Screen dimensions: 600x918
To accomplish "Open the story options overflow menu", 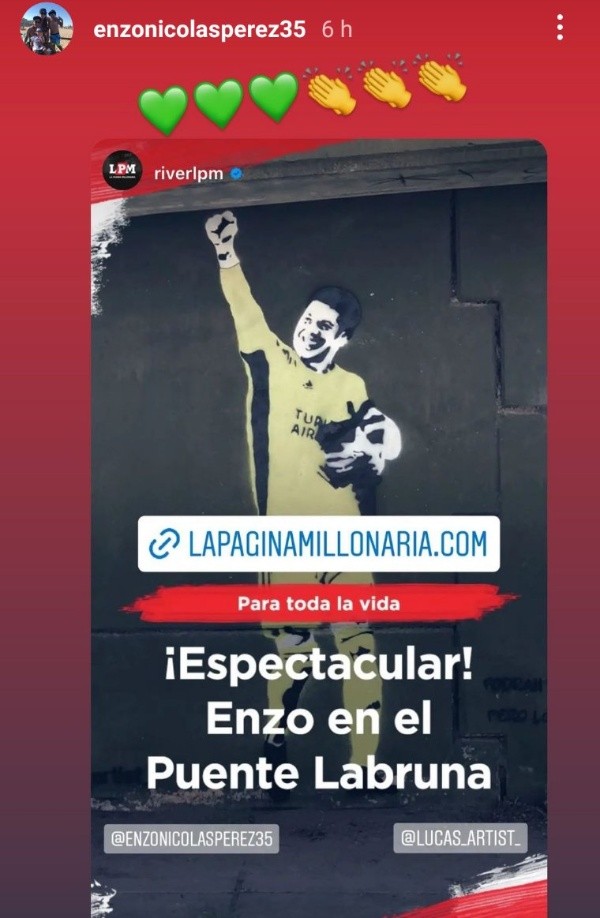I will click(x=559, y=29).
